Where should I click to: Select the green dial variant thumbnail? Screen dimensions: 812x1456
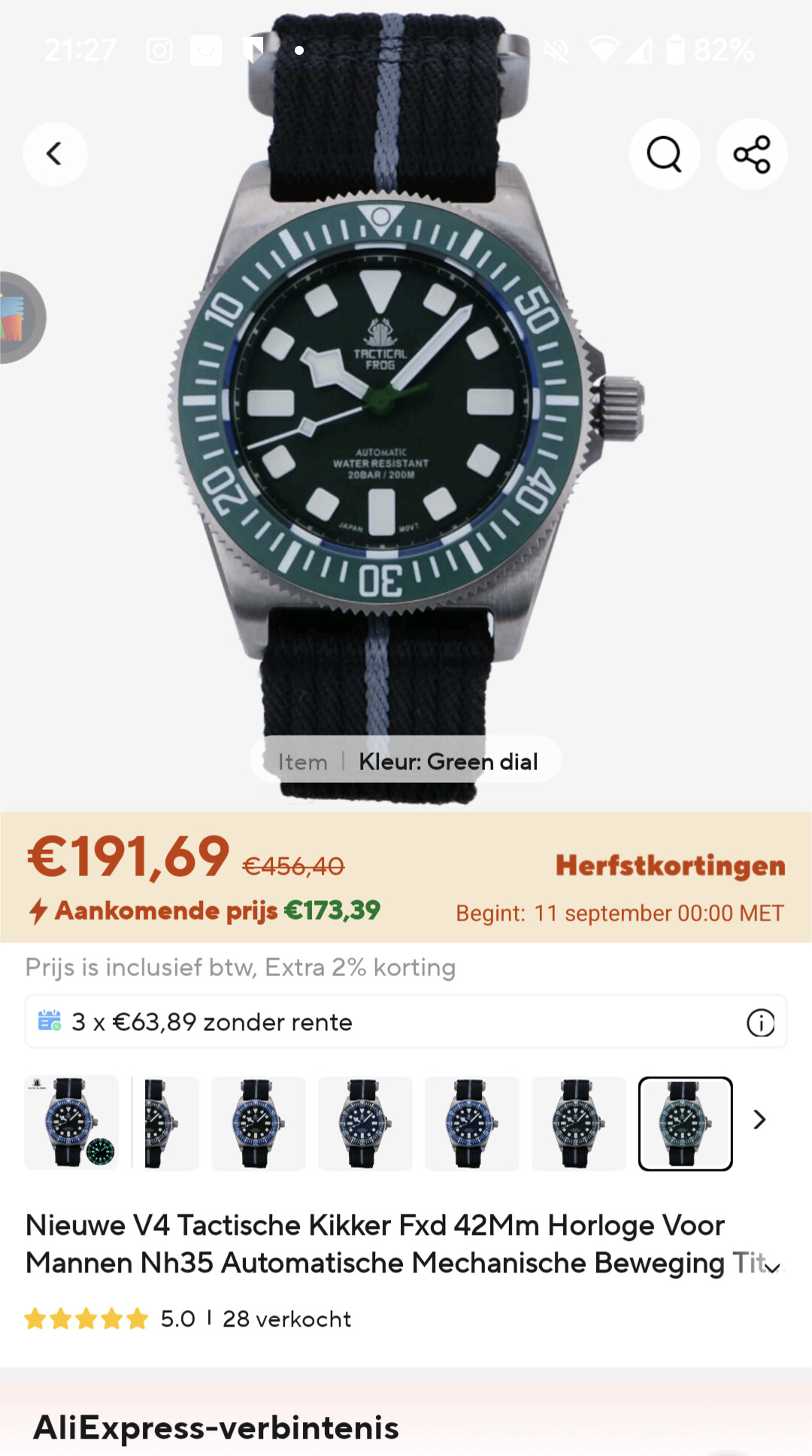tap(686, 1123)
